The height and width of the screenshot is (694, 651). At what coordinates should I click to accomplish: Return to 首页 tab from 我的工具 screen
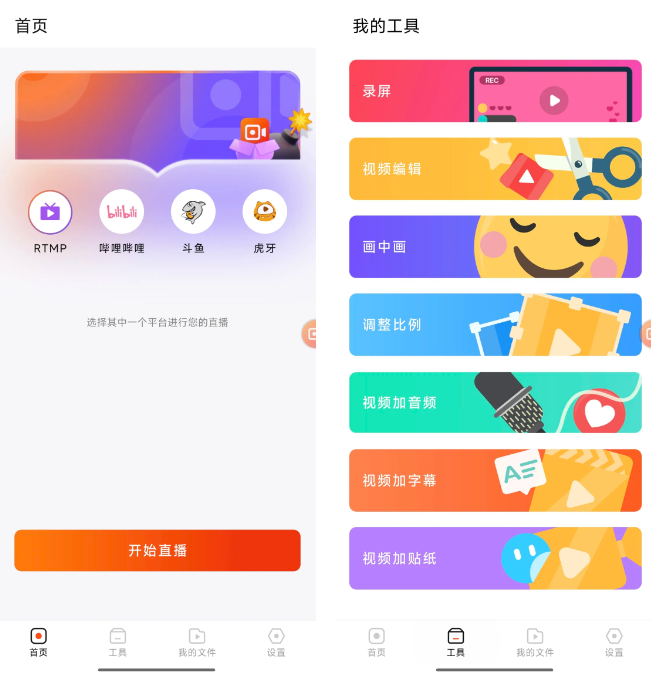coord(376,642)
